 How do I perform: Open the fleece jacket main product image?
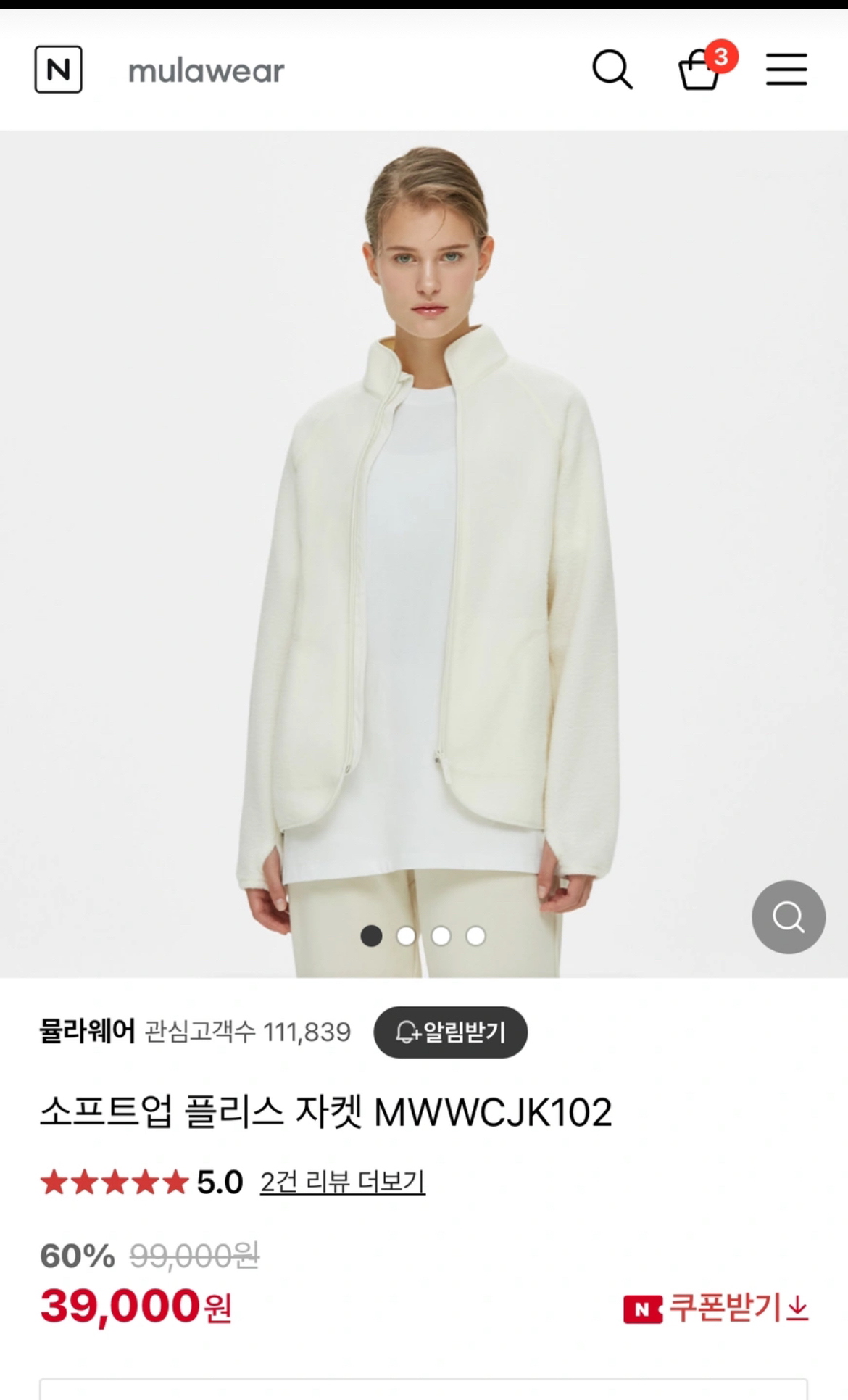424,551
